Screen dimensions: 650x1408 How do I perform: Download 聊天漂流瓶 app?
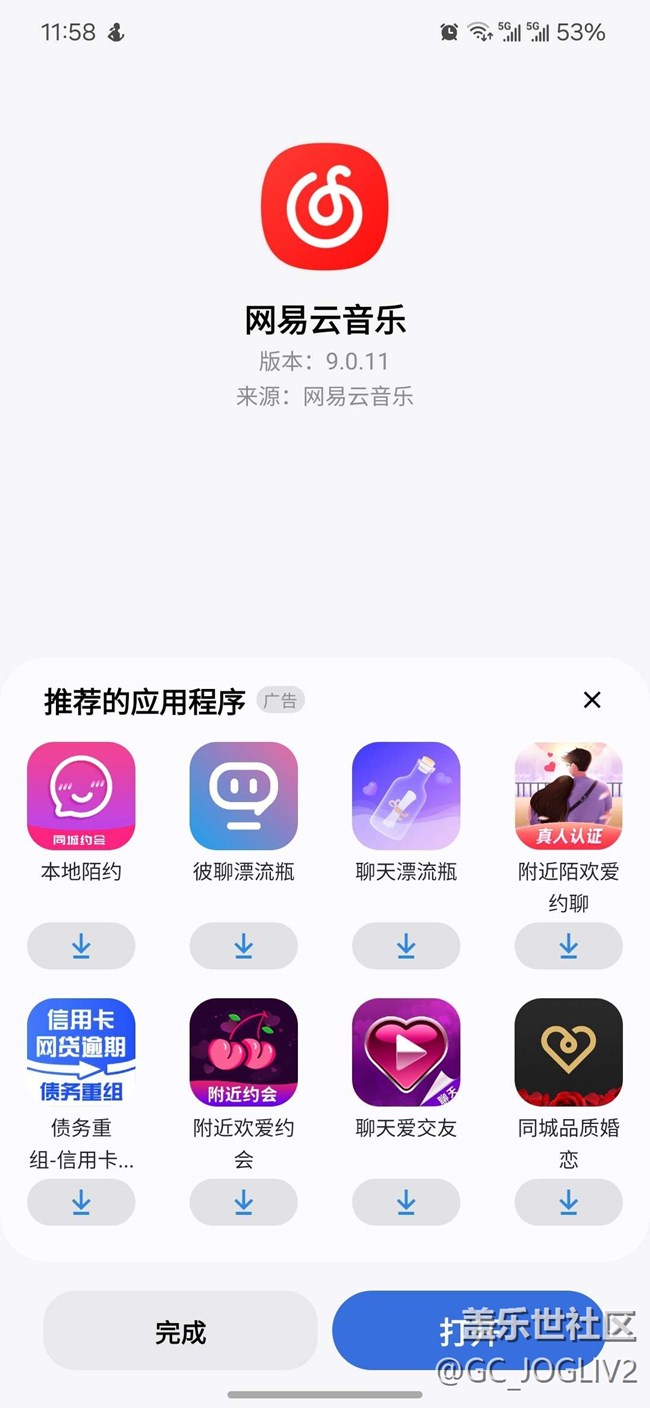[x=406, y=946]
